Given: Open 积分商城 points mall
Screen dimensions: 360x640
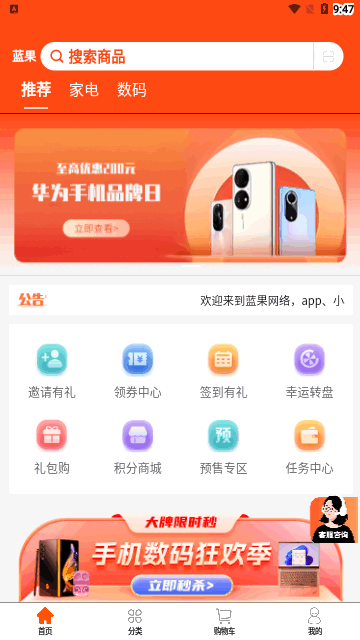Looking at the screenshot, I should 138,447.
